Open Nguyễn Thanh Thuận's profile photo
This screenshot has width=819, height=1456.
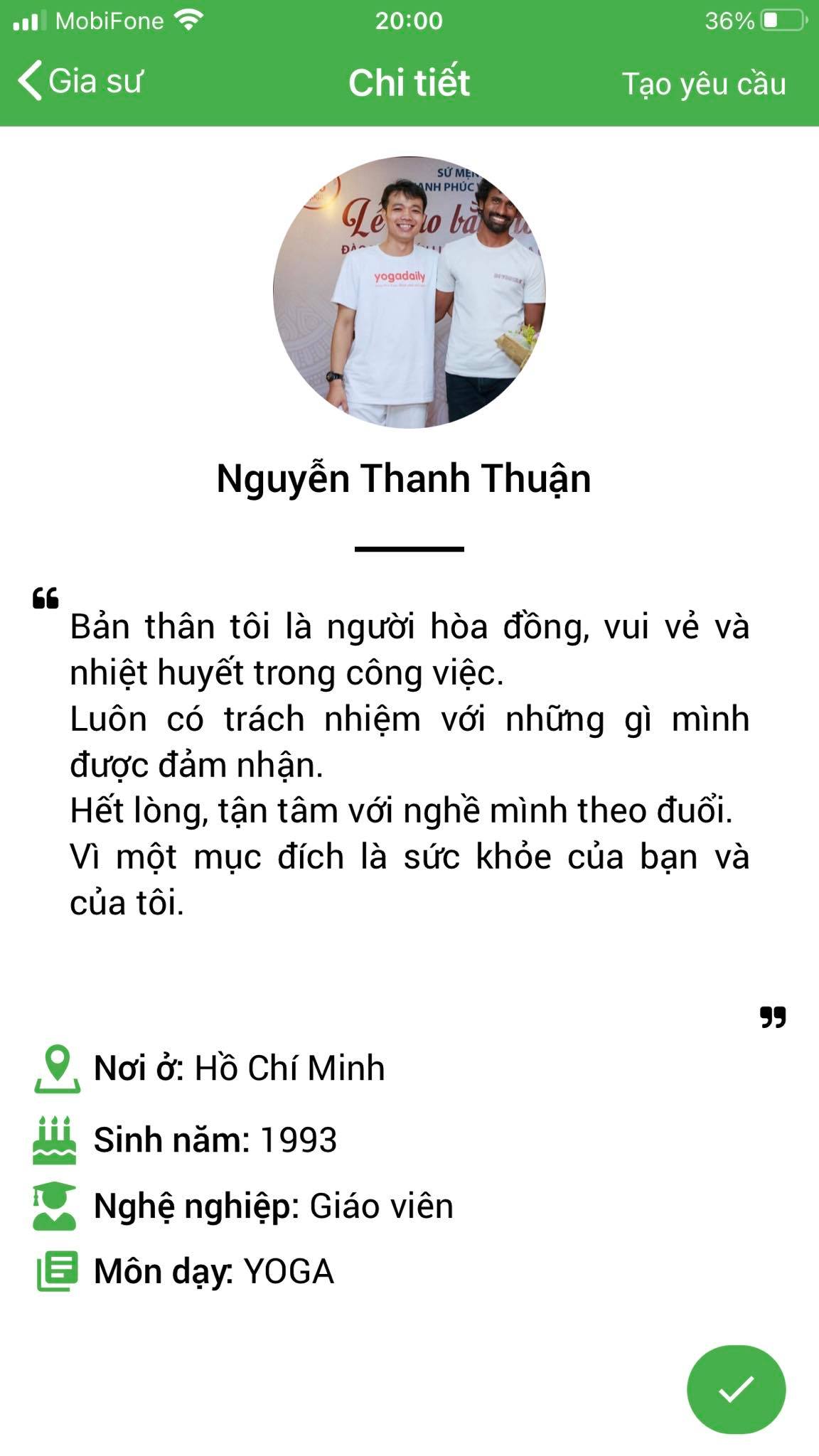409,292
